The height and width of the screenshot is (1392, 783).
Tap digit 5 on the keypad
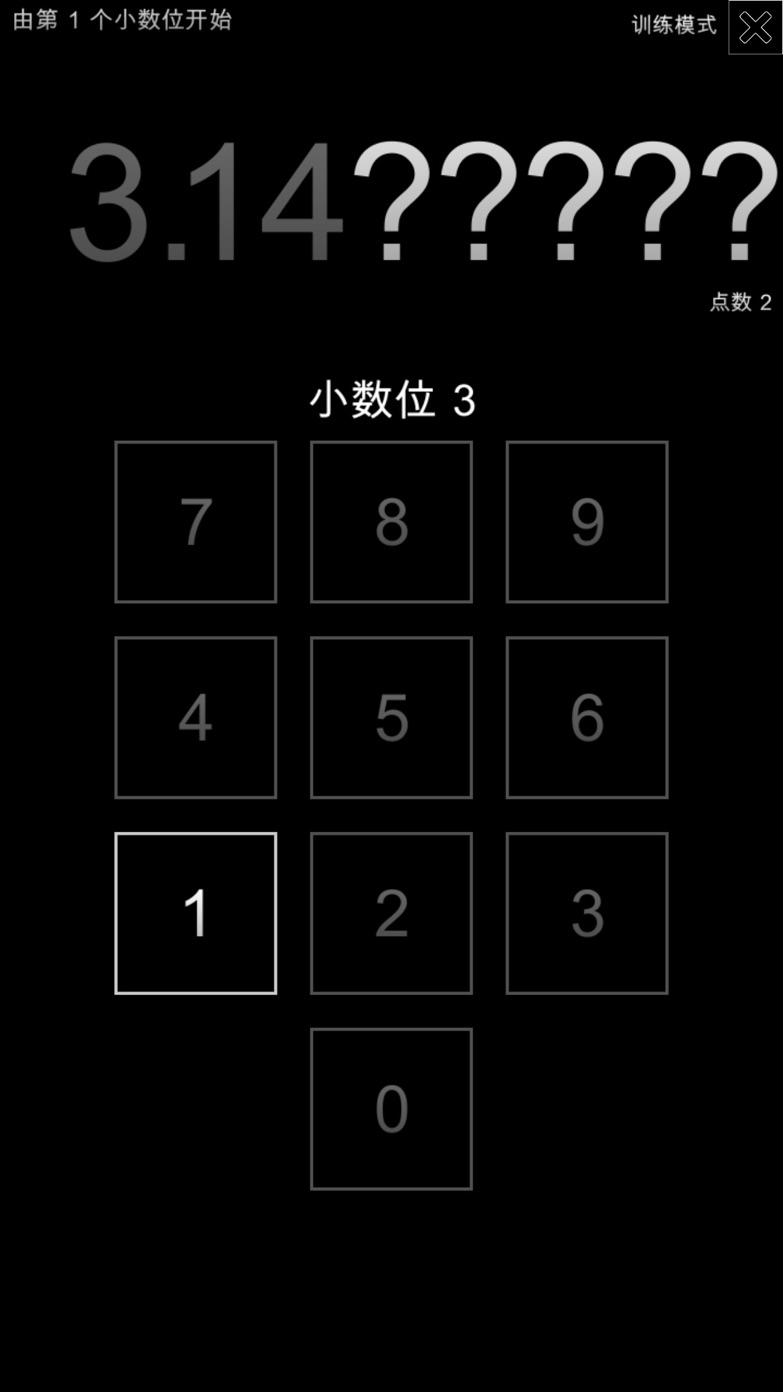tap(391, 717)
